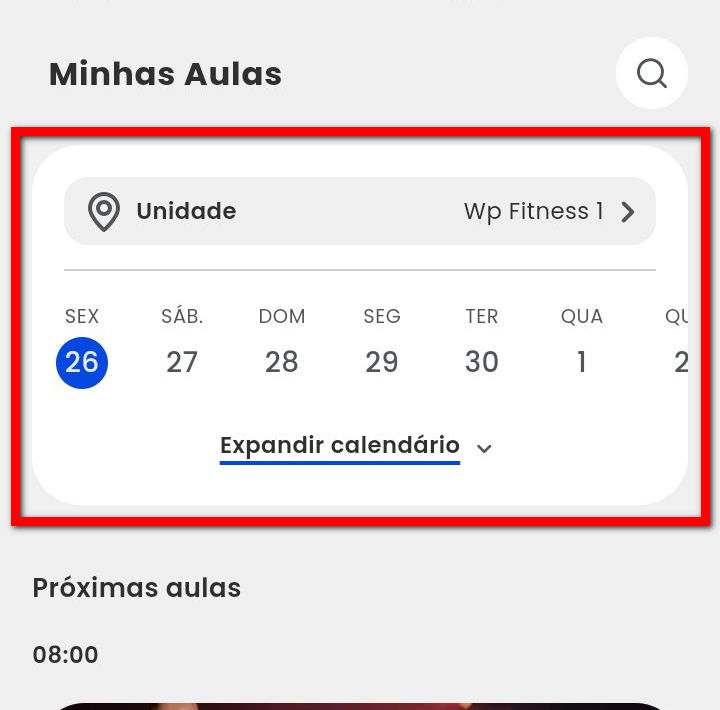Open the Unidade Wp Fitness 1 selector
The height and width of the screenshot is (710, 720).
click(360, 211)
